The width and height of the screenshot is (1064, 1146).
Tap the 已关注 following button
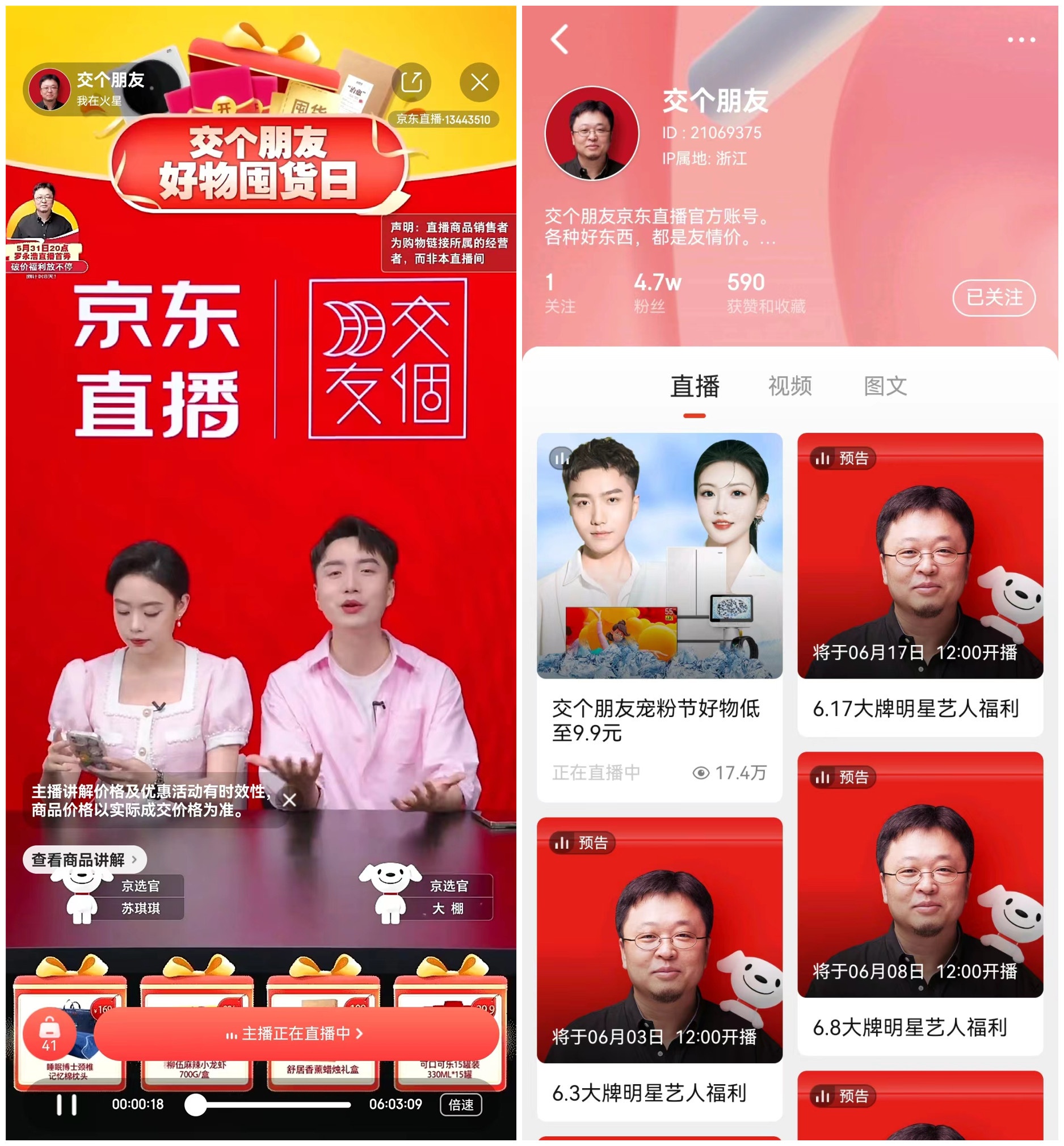tap(994, 298)
